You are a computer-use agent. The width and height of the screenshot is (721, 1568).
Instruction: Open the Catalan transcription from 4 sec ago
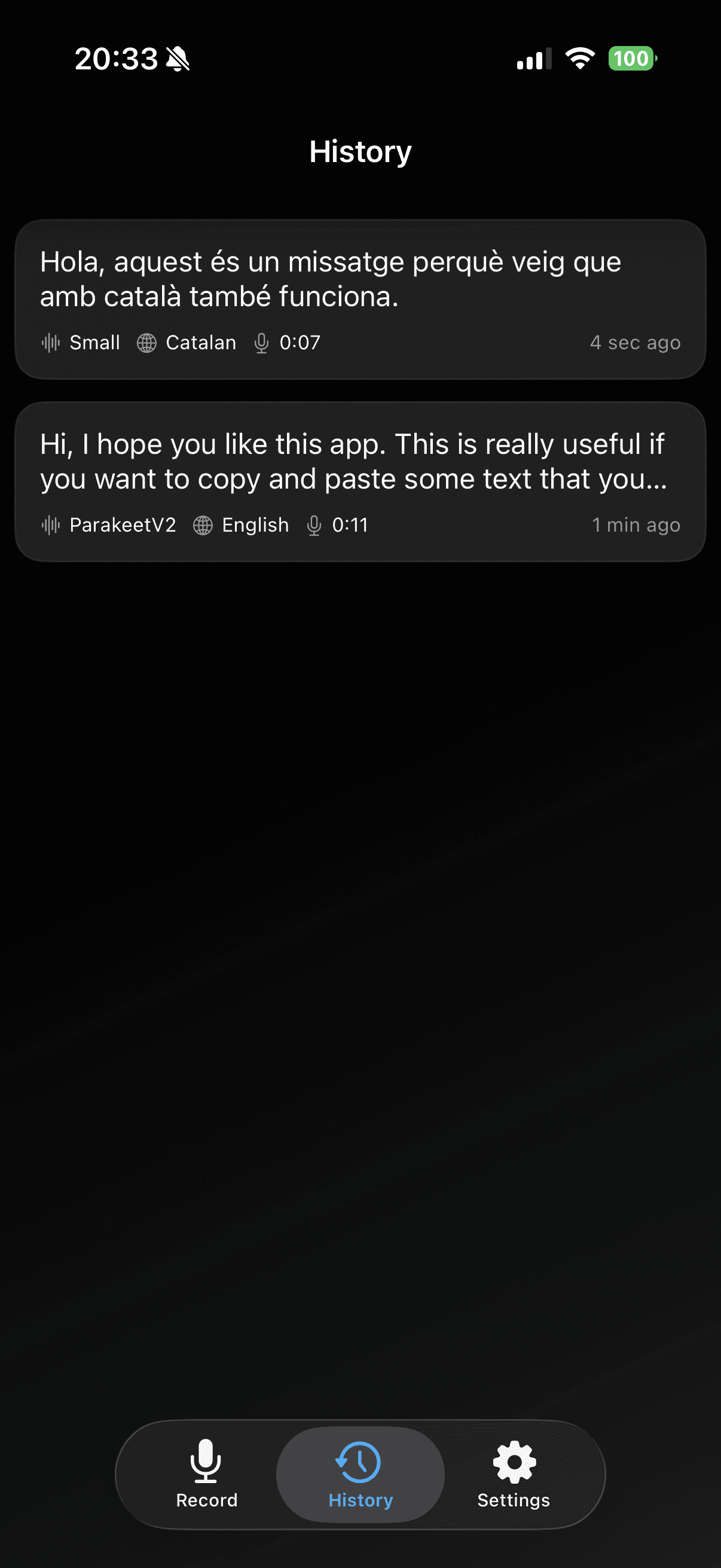pos(360,298)
